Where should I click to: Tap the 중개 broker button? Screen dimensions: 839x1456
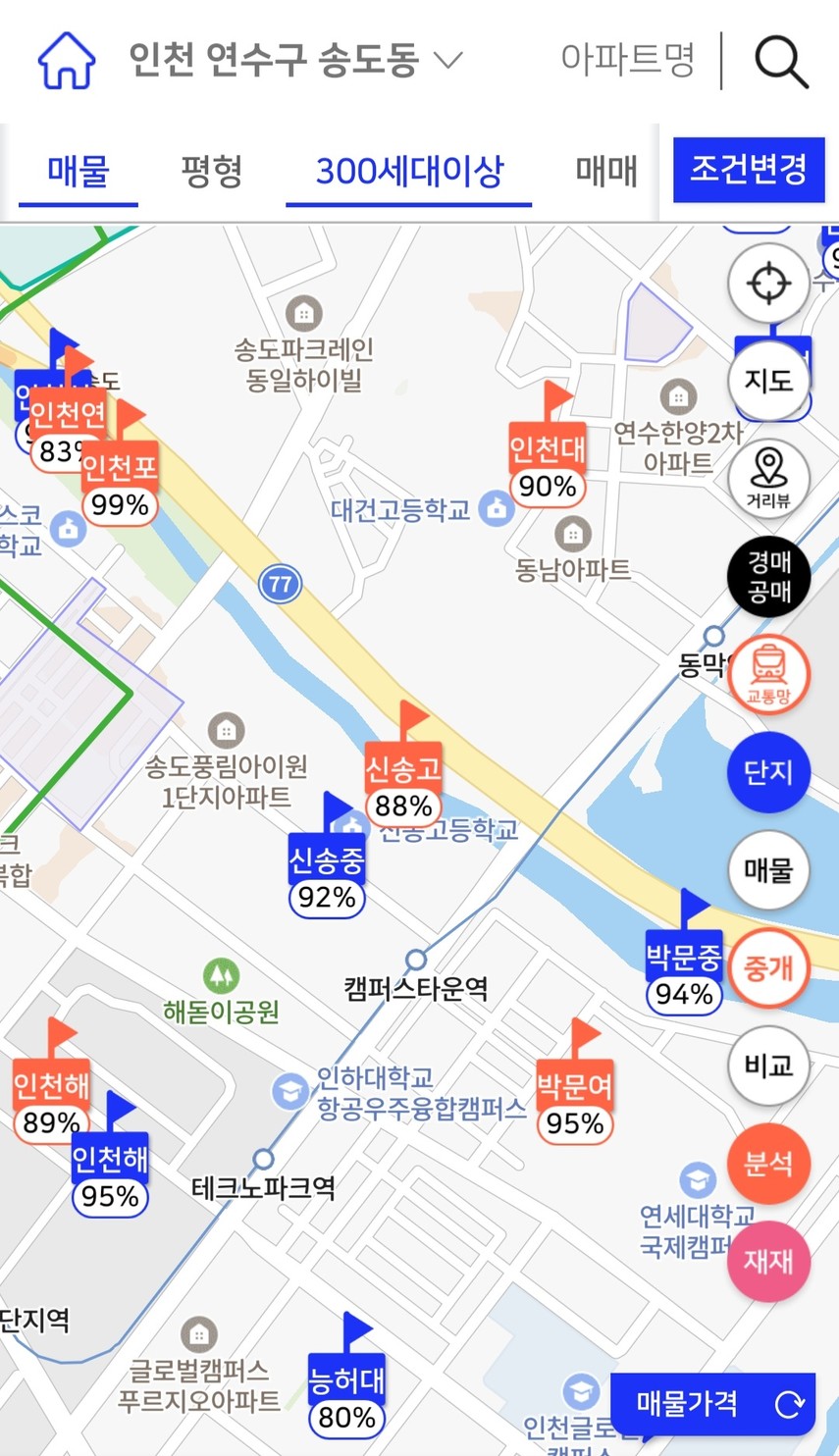(768, 968)
